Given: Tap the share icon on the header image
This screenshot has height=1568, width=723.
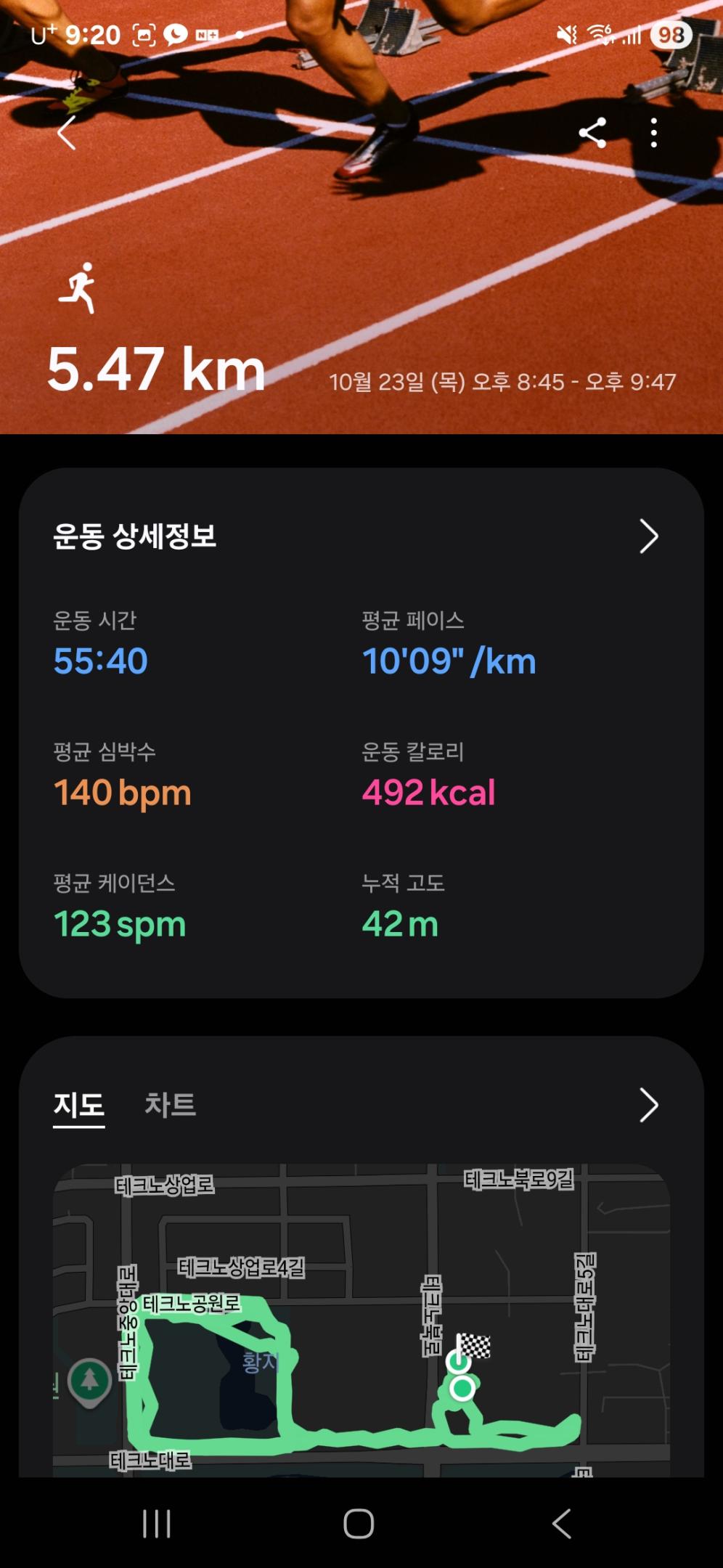Looking at the screenshot, I should tap(594, 133).
